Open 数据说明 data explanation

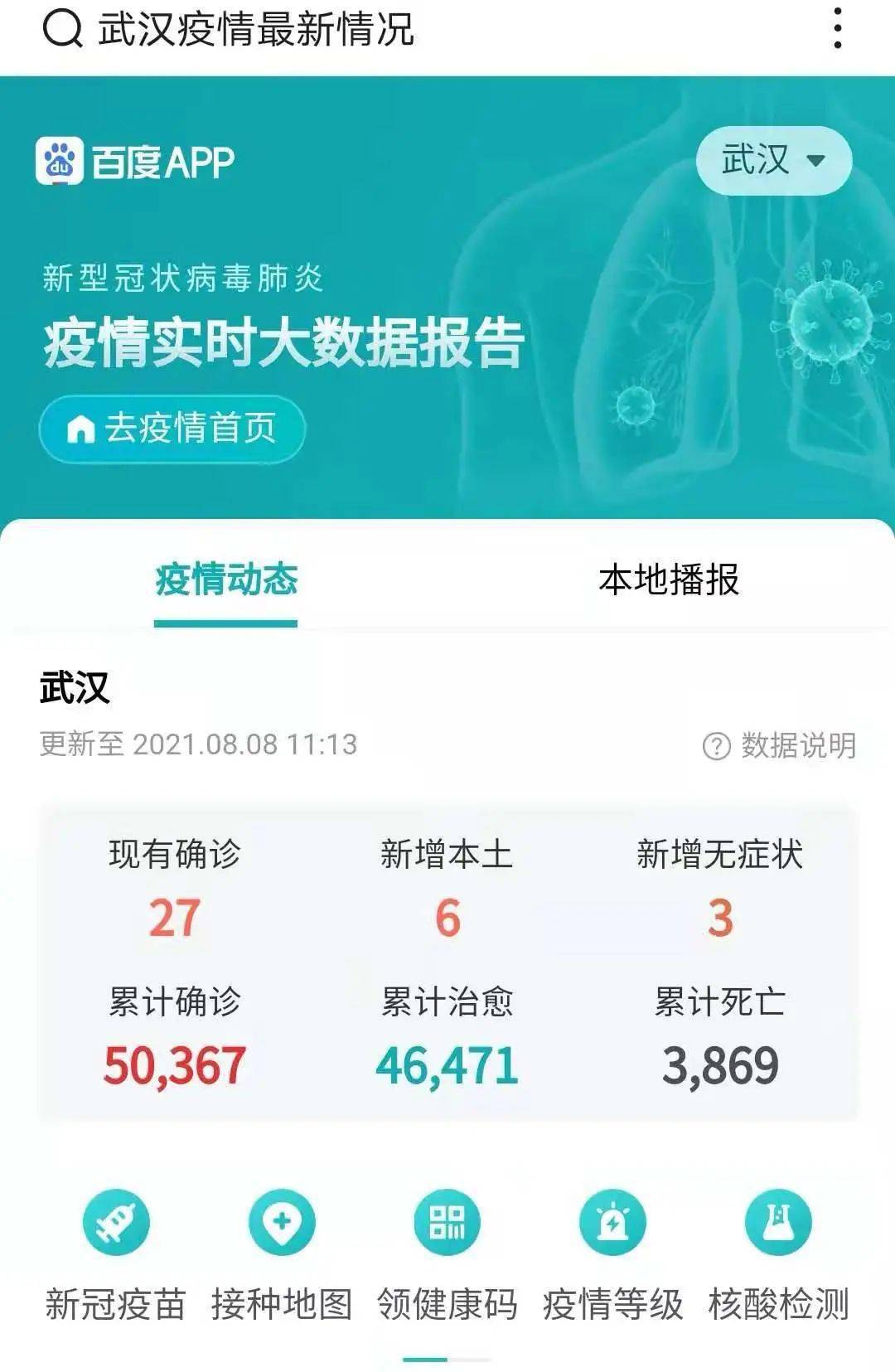click(x=779, y=745)
